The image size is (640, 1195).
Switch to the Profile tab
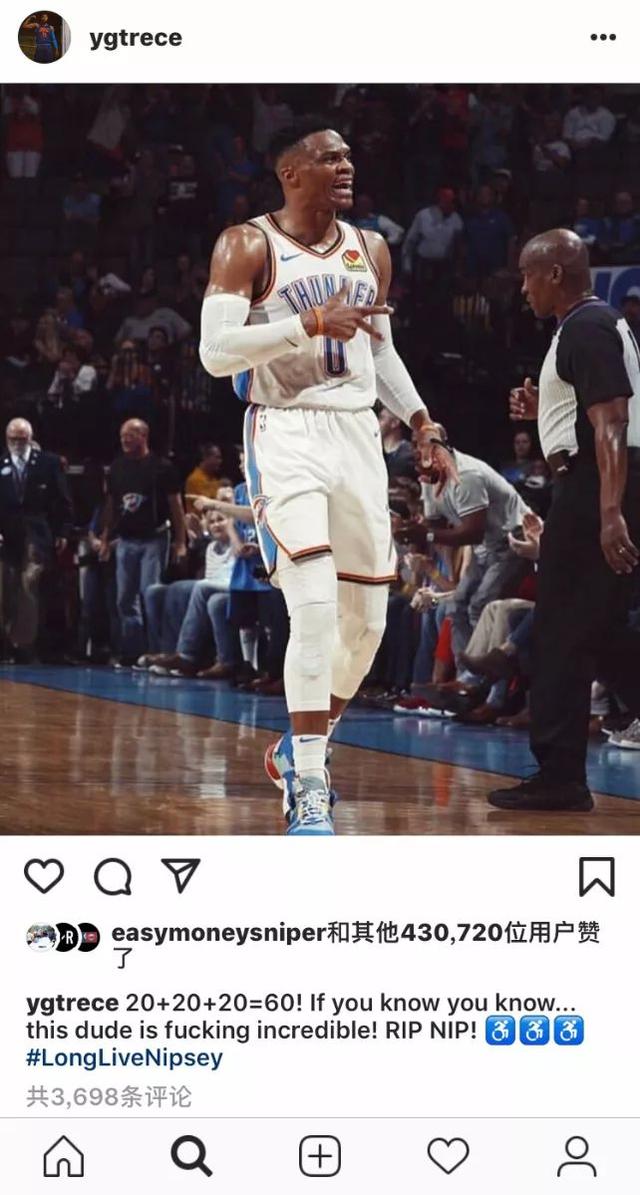coord(576,1157)
